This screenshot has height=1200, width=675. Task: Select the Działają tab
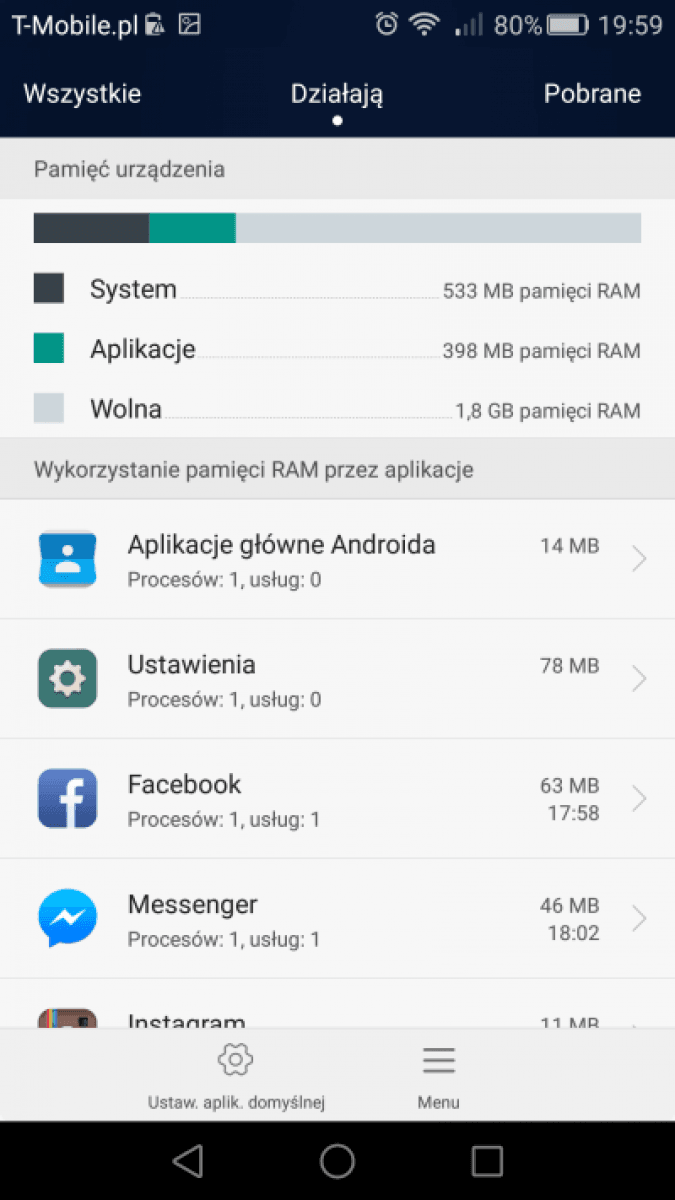[337, 94]
